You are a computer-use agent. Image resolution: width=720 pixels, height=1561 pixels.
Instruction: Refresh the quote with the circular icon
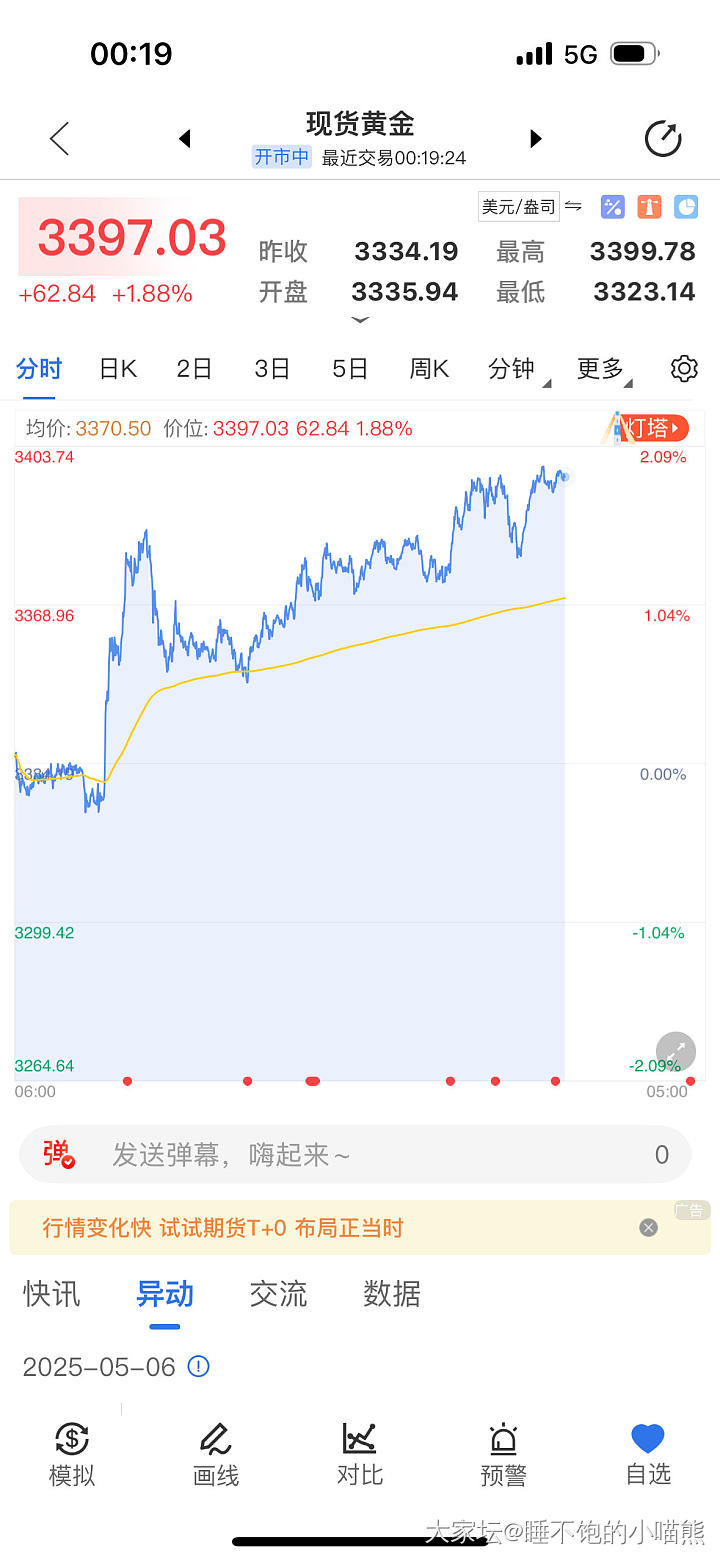click(662, 139)
